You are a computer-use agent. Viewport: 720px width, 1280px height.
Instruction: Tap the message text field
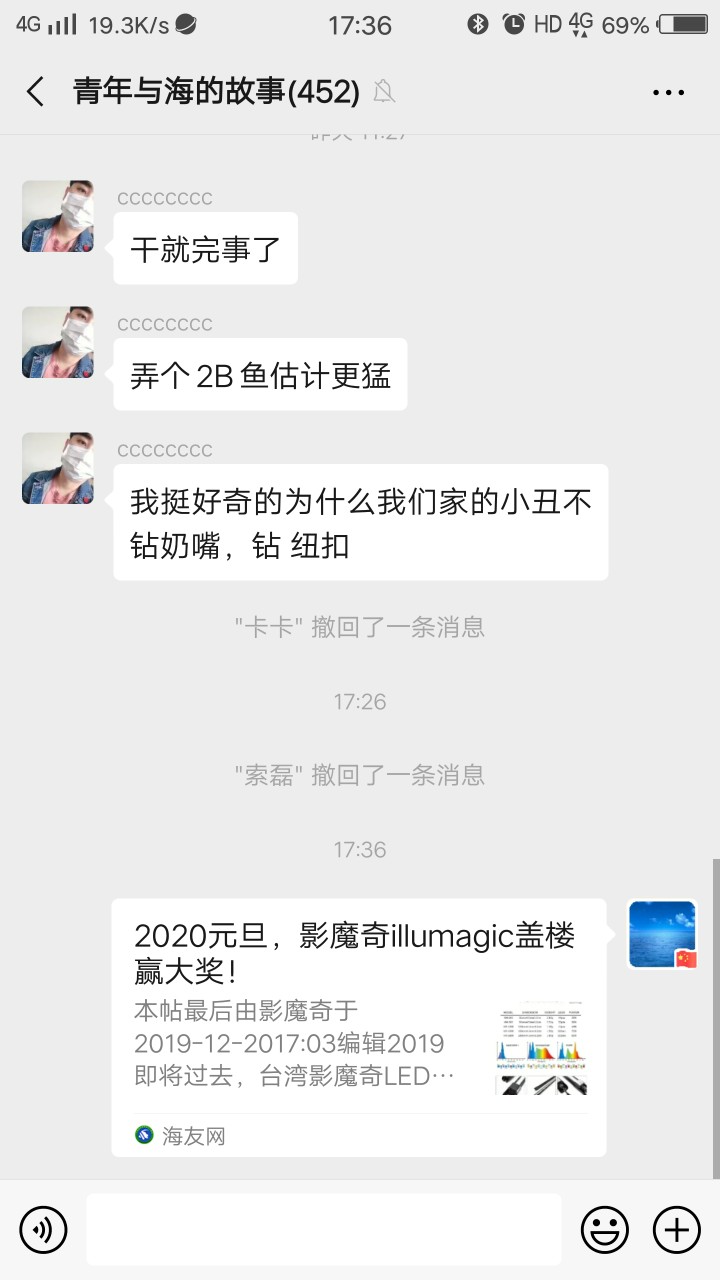click(x=323, y=1229)
